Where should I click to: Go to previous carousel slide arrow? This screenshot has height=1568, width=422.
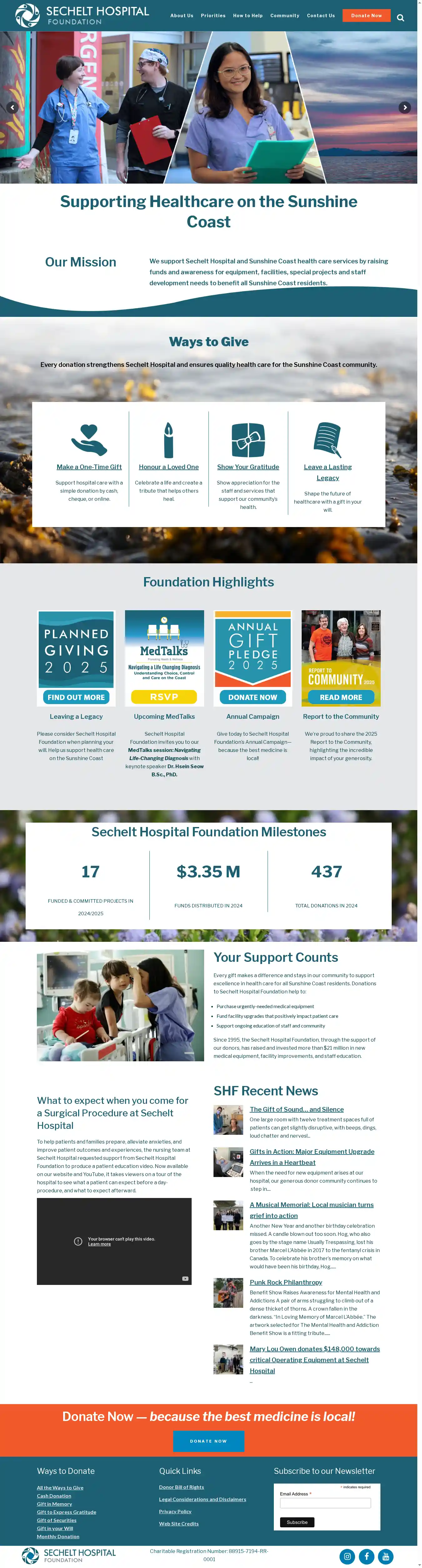pyautogui.click(x=12, y=108)
